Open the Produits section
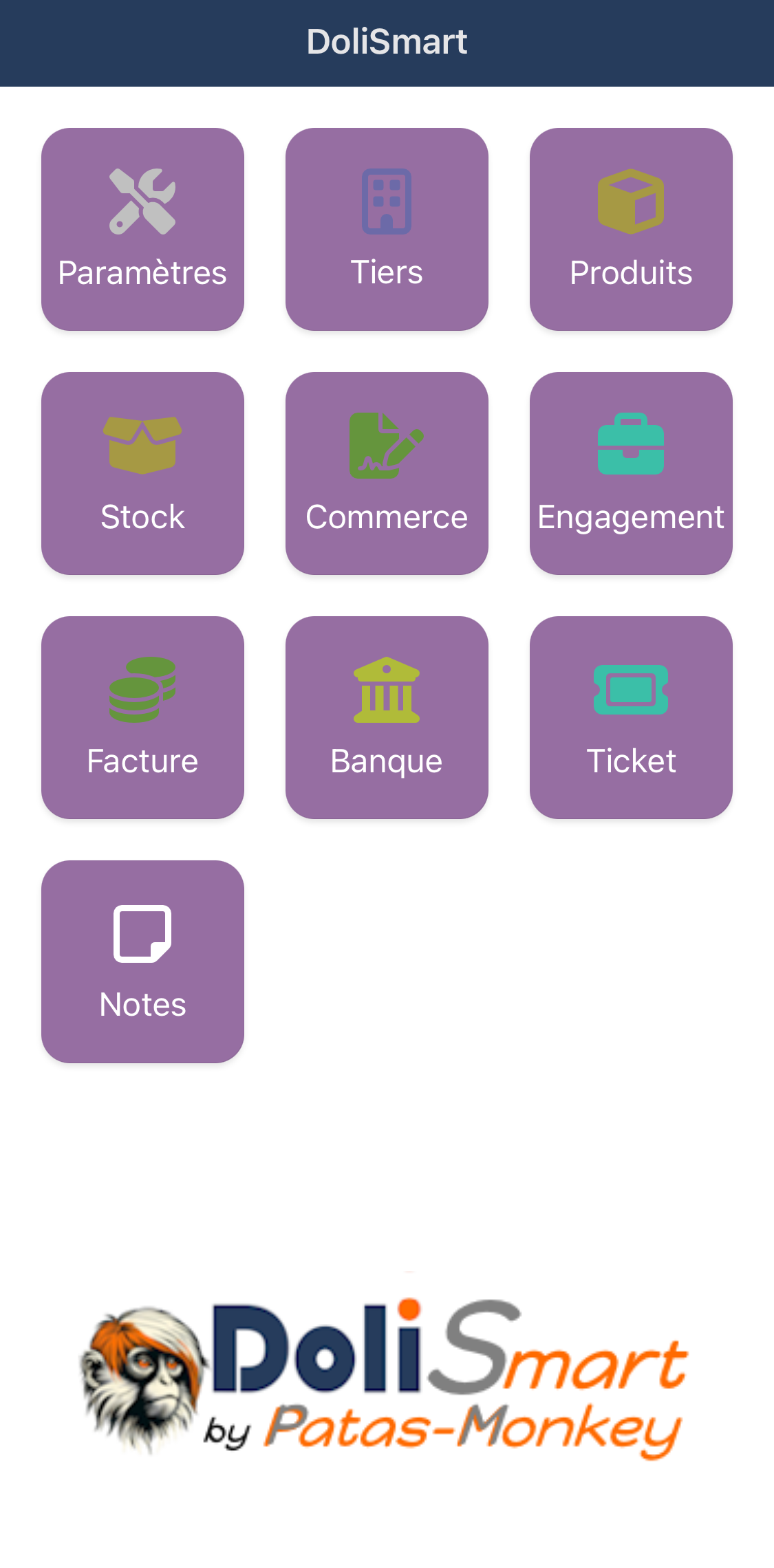The width and height of the screenshot is (774, 1568). pos(631,229)
